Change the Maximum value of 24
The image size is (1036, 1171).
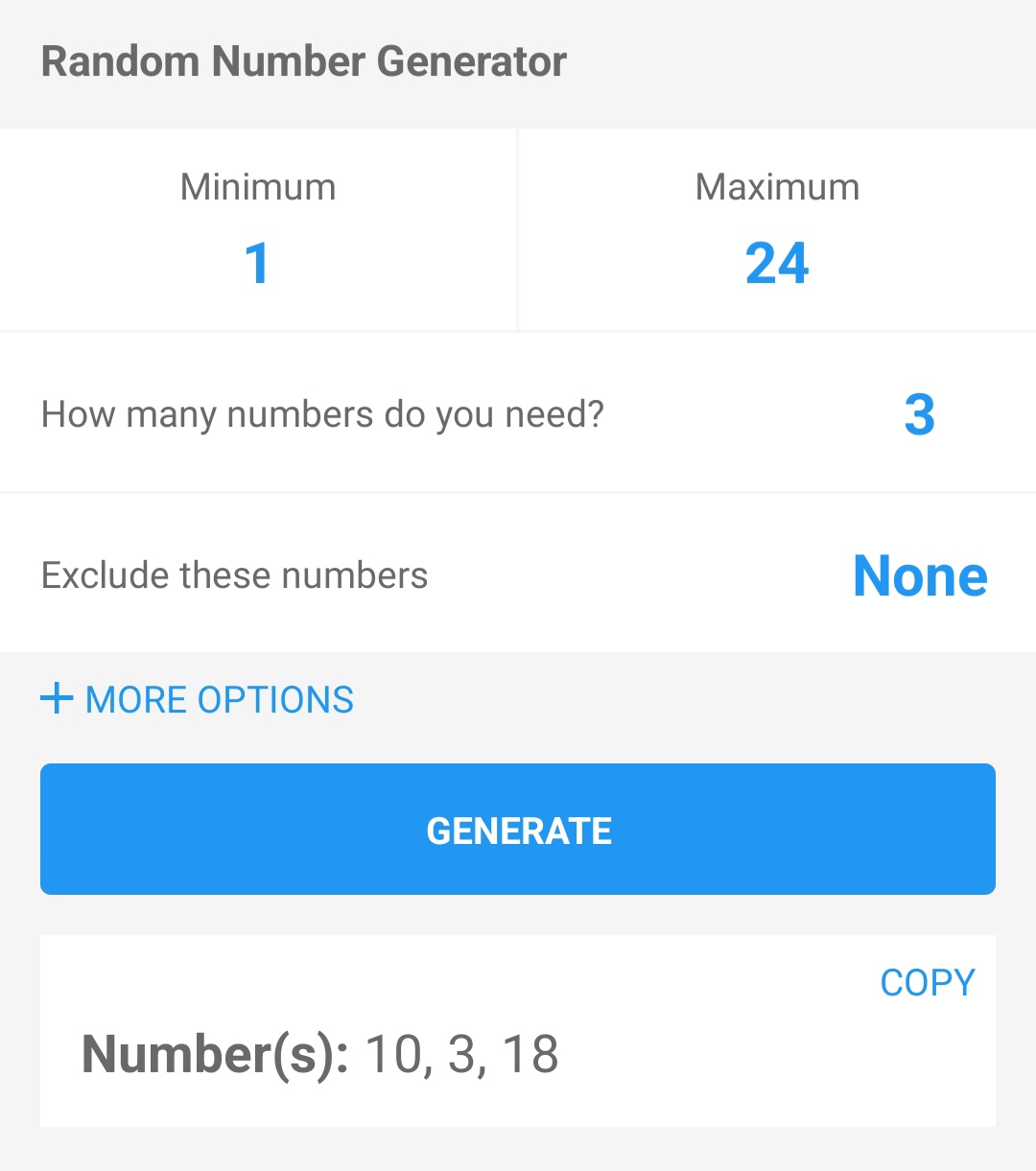click(777, 263)
